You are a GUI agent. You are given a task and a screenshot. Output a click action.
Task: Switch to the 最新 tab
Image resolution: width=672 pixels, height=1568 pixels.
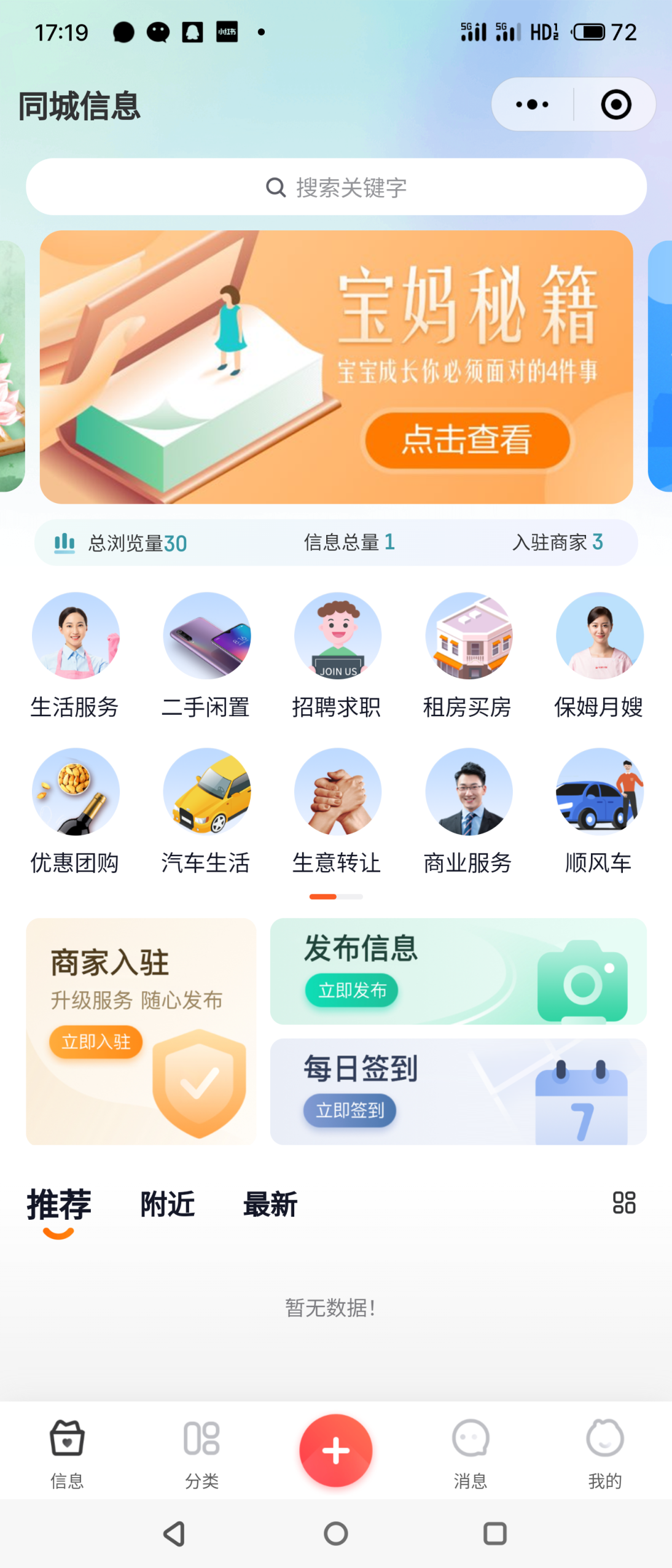(270, 1203)
